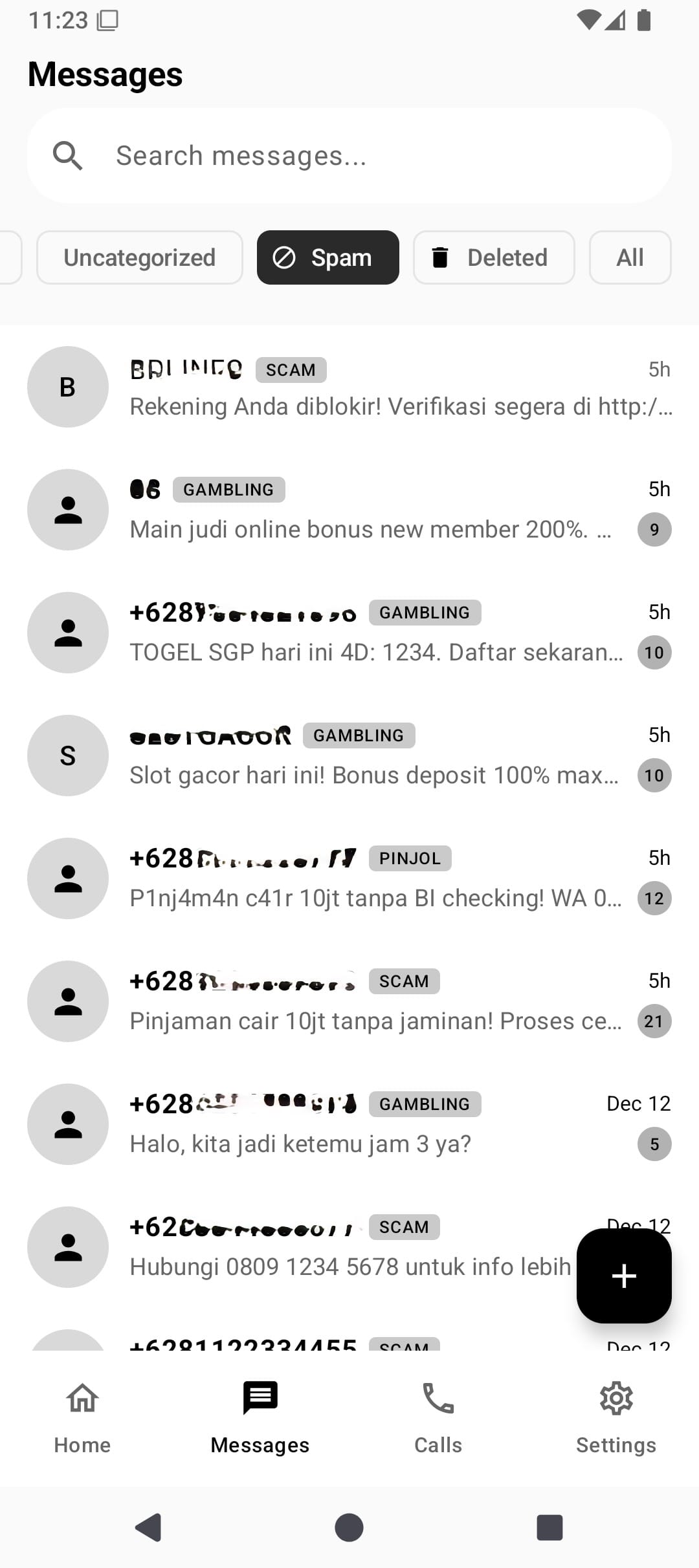Tap the compose plus floating button
Screen dimensions: 699x1568
623,1276
